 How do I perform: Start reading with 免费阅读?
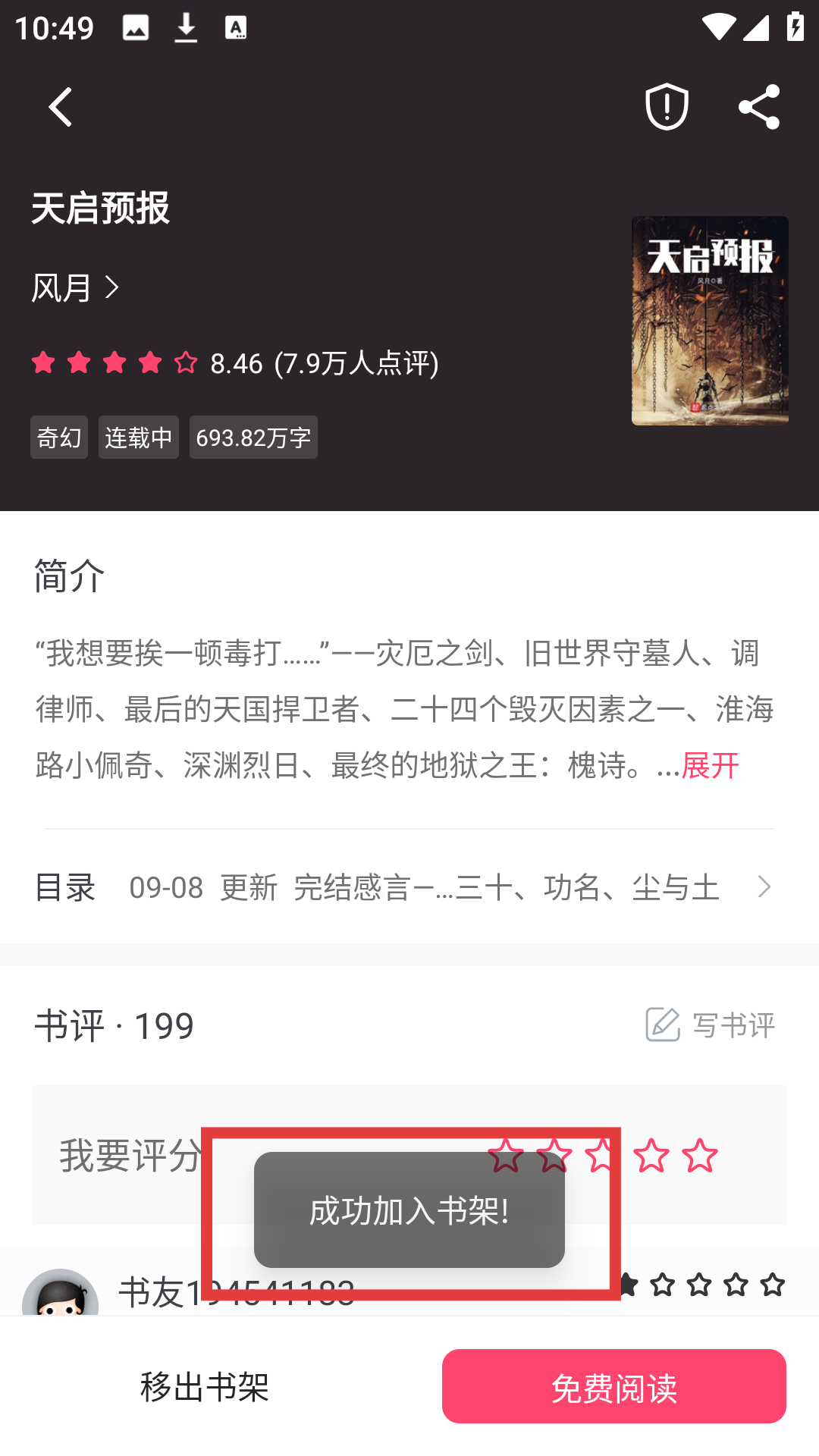click(x=613, y=1386)
